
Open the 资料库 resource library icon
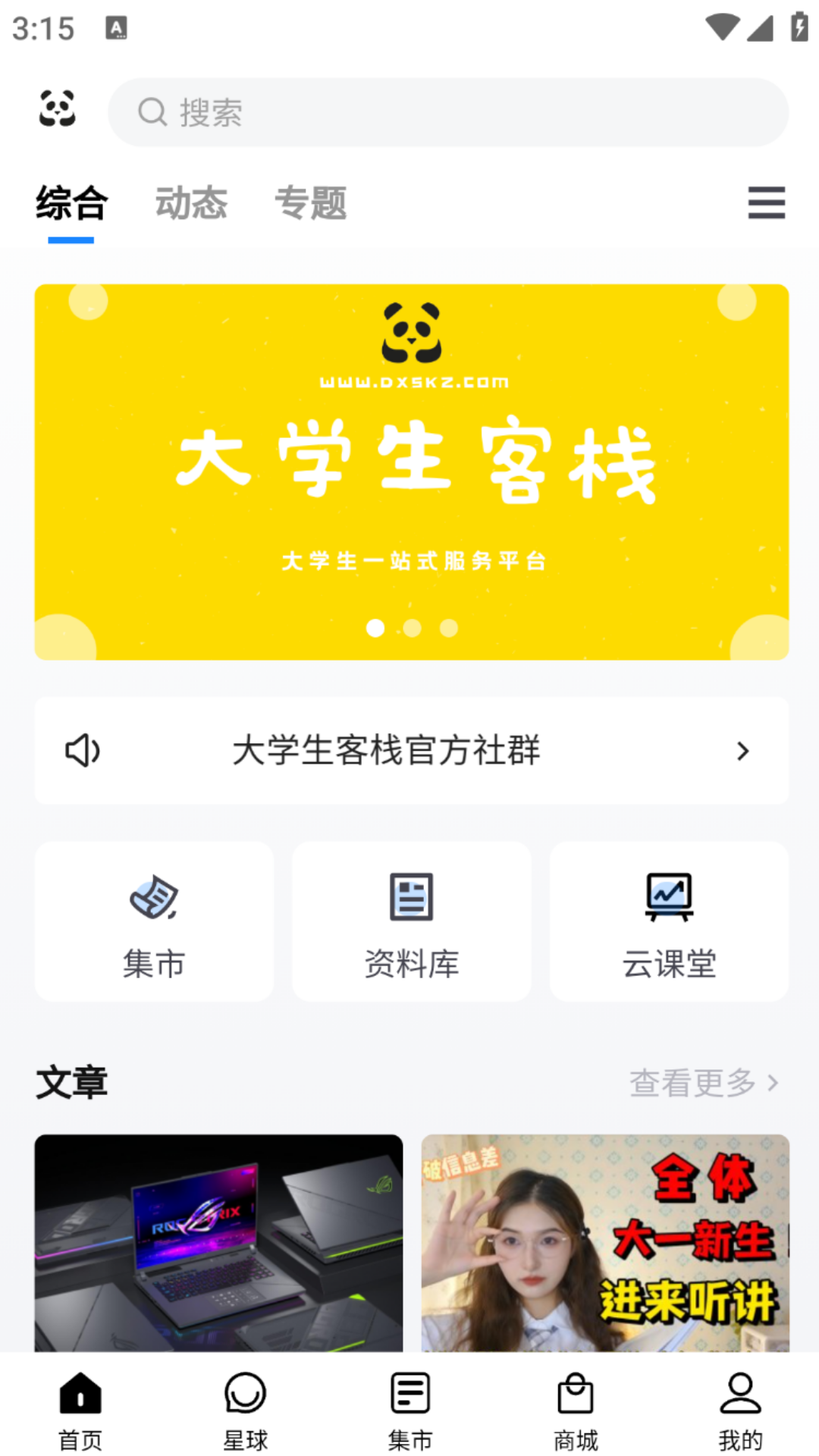point(411,921)
